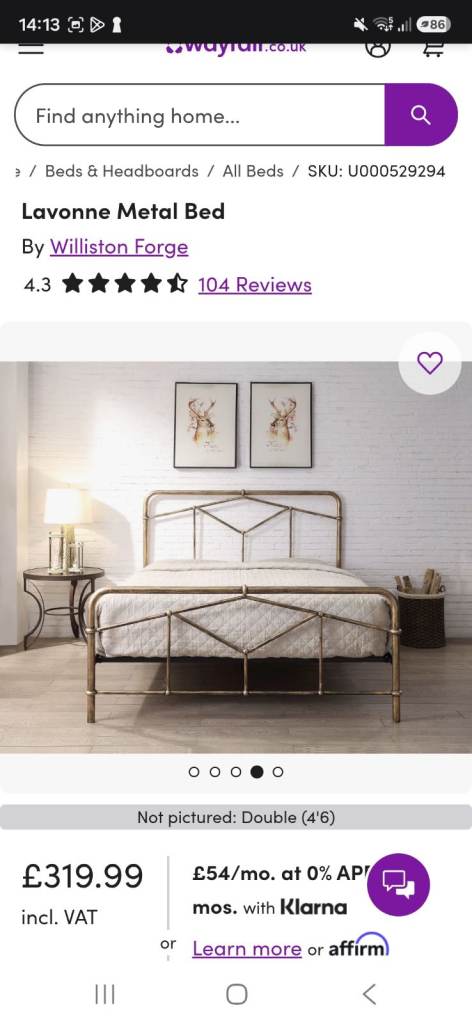
Task: Open the Learn more financing link
Action: pos(247,949)
